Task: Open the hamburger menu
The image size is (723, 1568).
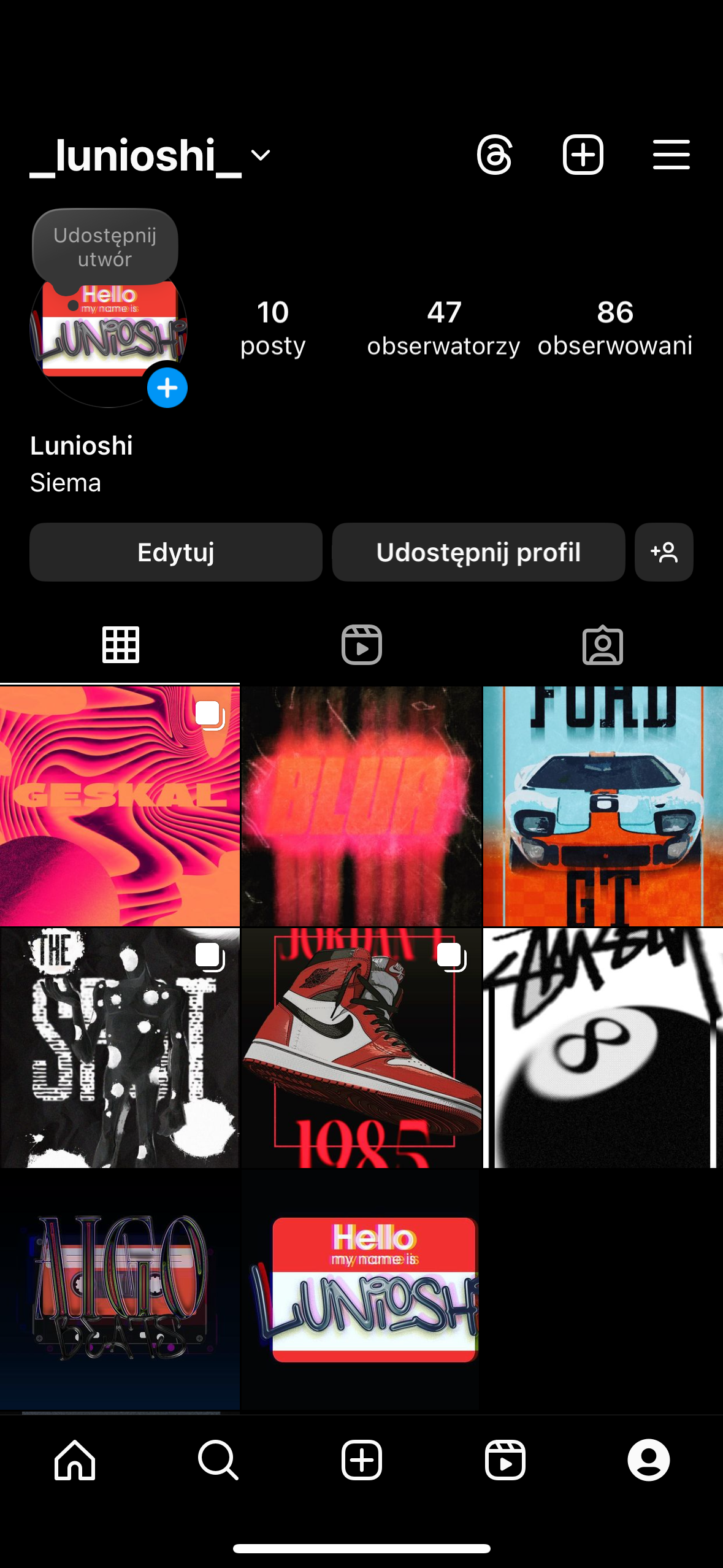Action: pyautogui.click(x=671, y=155)
